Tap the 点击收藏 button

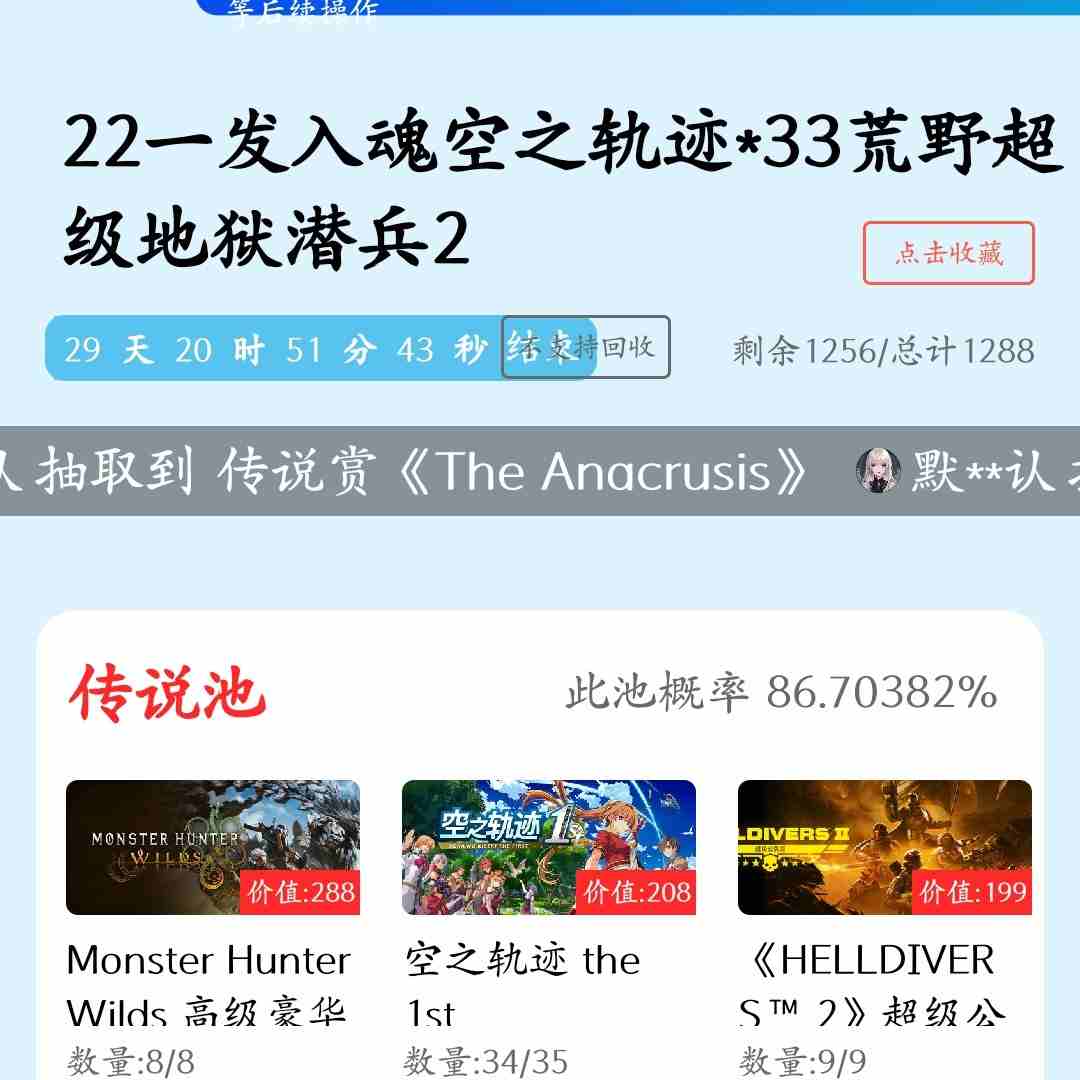click(948, 253)
